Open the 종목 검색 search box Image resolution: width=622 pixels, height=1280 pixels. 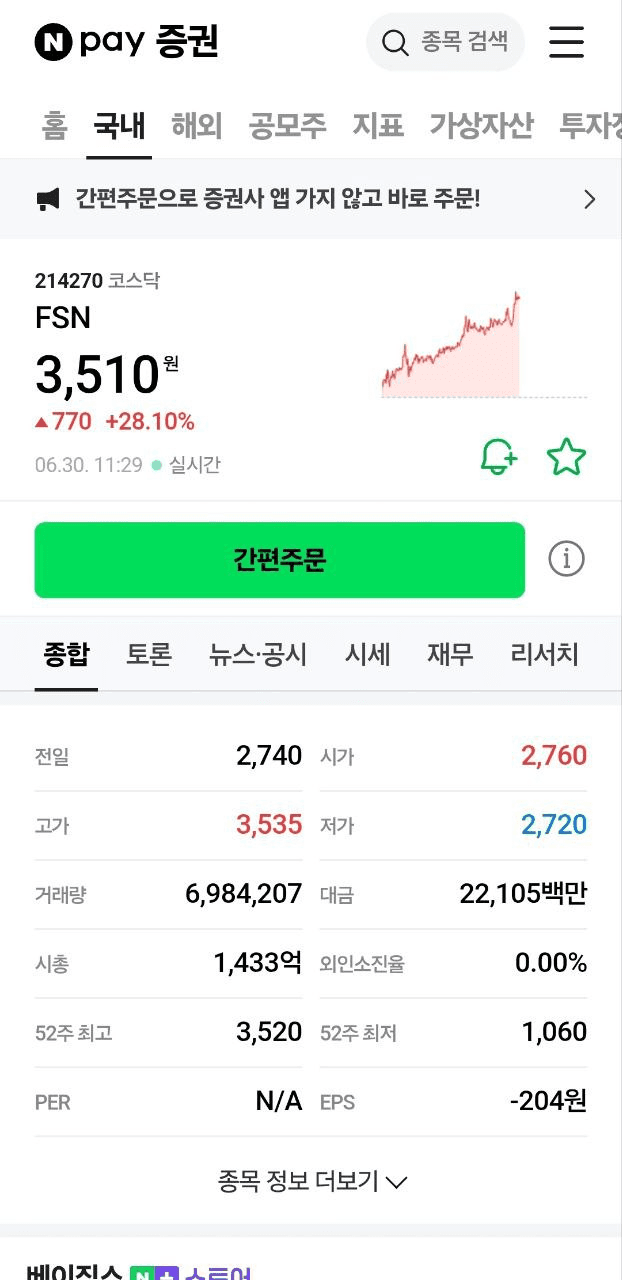point(446,42)
